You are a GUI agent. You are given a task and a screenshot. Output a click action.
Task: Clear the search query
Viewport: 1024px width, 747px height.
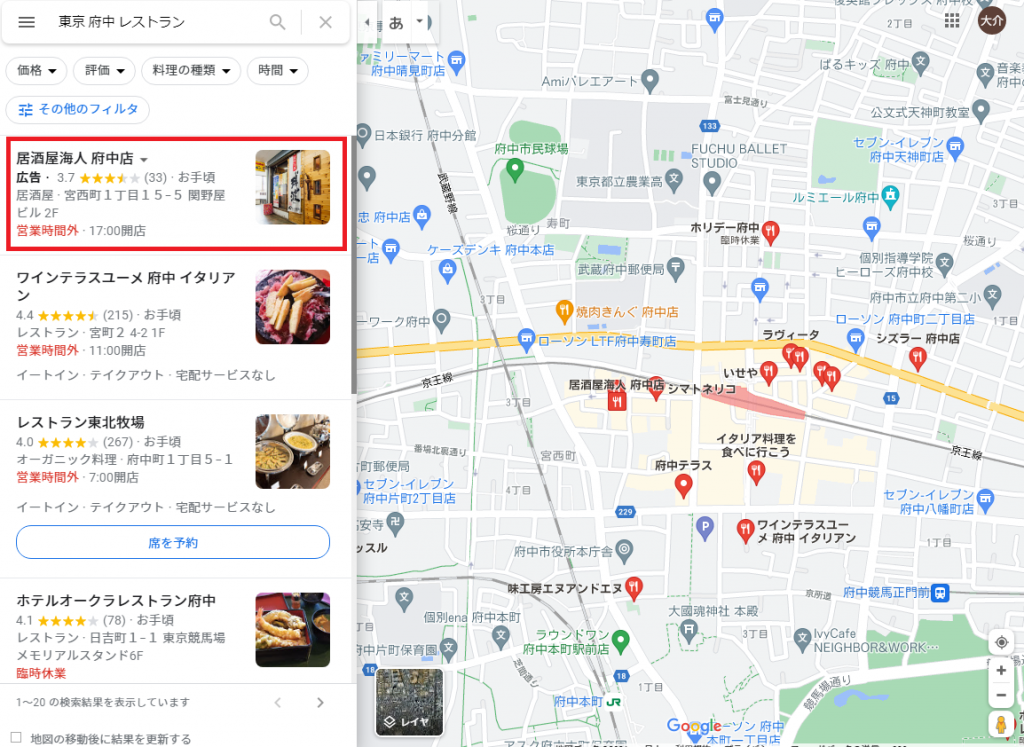coord(325,22)
